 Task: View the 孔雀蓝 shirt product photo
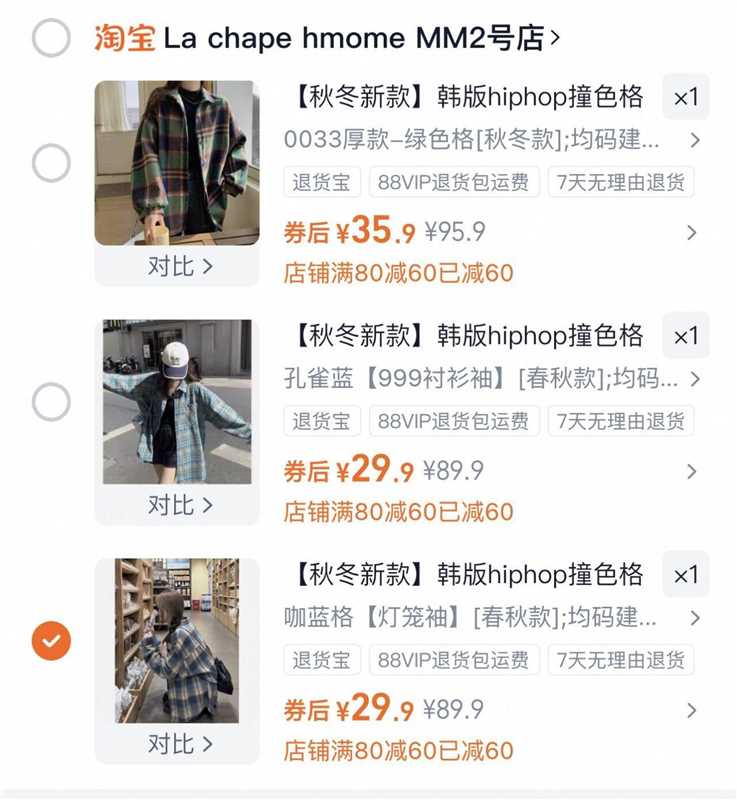177,401
